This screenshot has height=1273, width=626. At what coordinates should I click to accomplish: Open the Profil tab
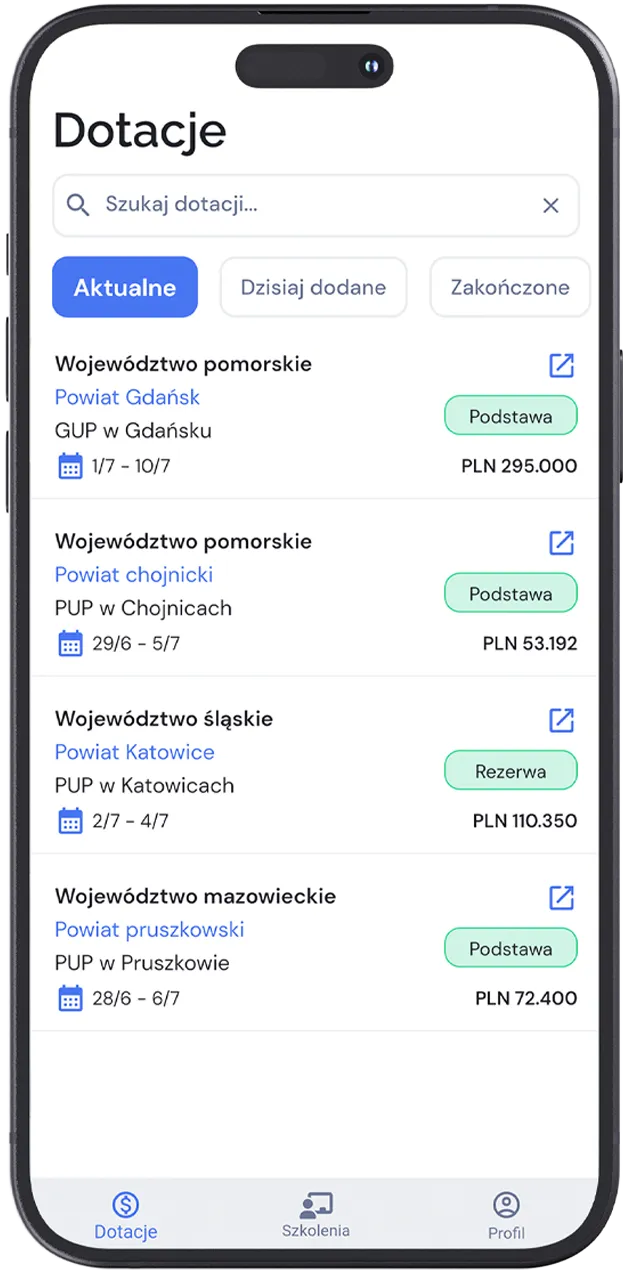point(506,1216)
